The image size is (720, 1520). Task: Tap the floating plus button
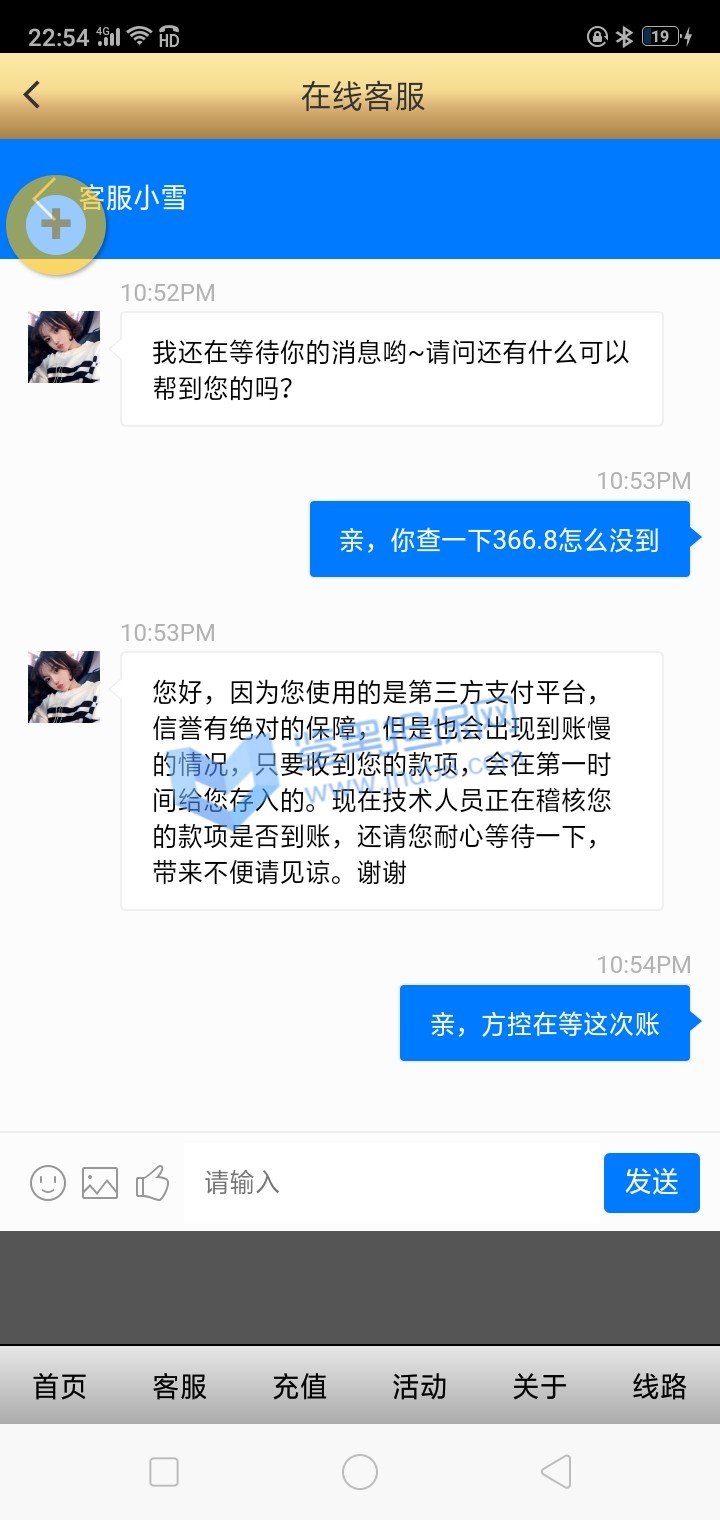(56, 225)
